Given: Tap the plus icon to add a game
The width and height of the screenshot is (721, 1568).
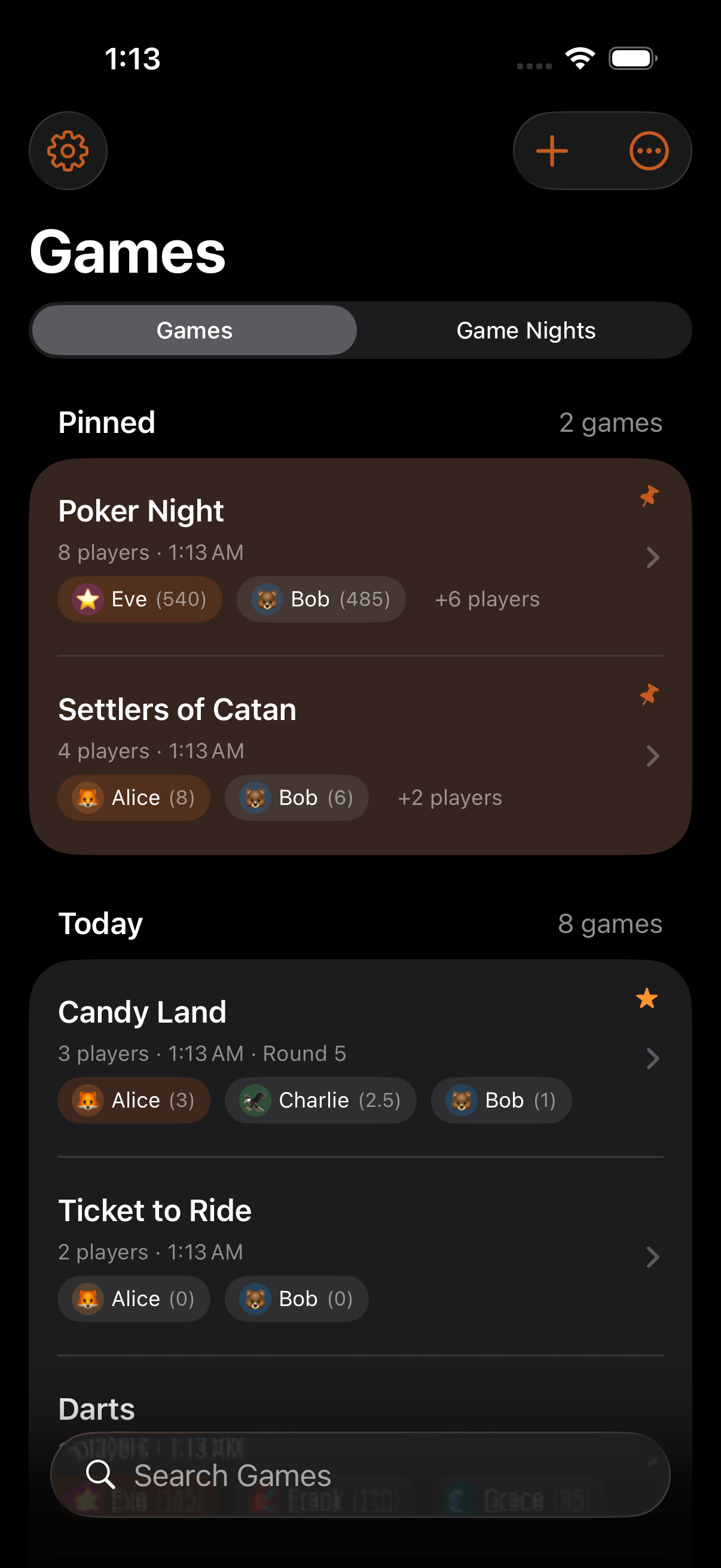Looking at the screenshot, I should coord(552,150).
